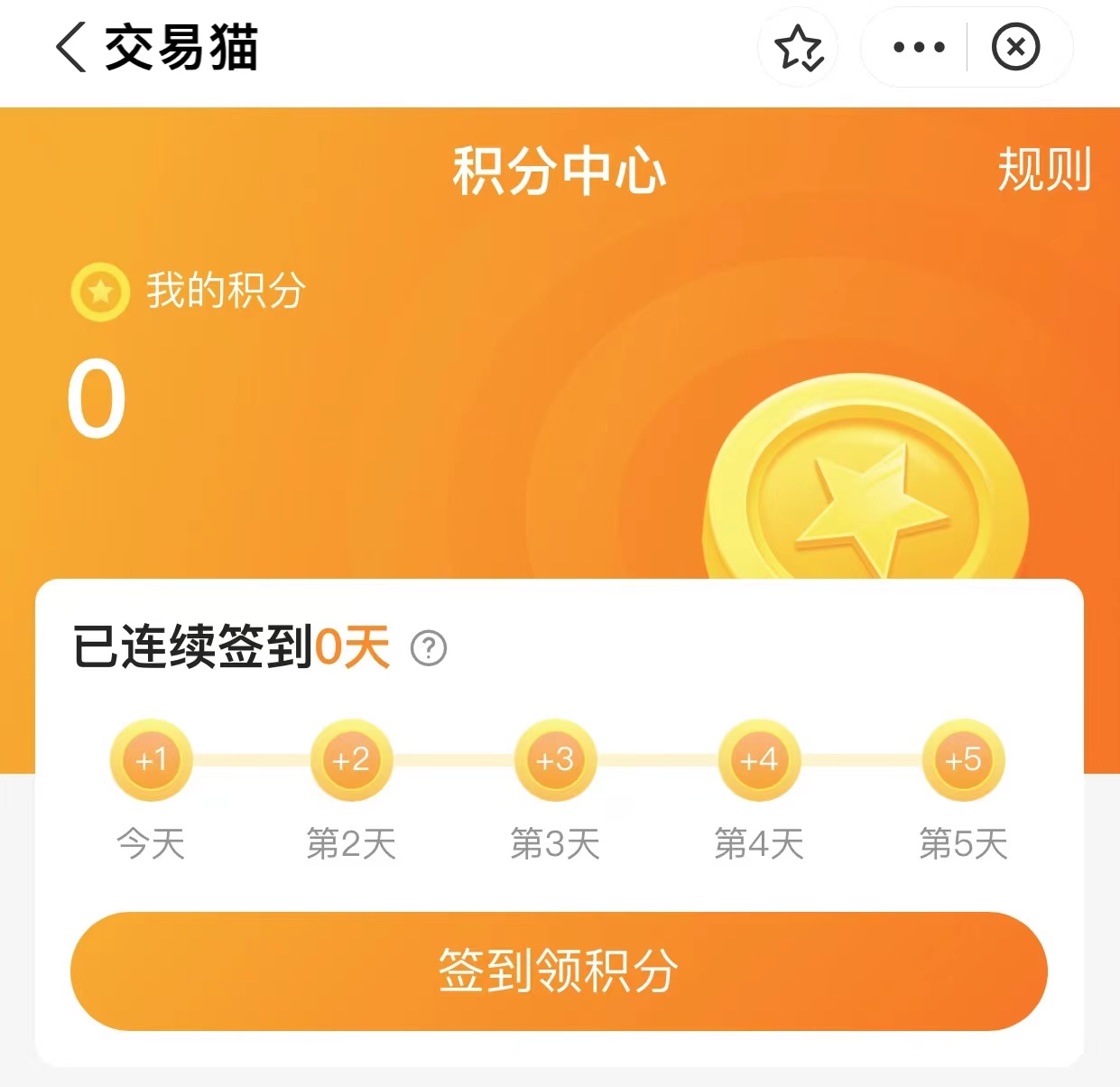View the 规则 rules page
This screenshot has width=1120, height=1087.
click(x=1043, y=170)
